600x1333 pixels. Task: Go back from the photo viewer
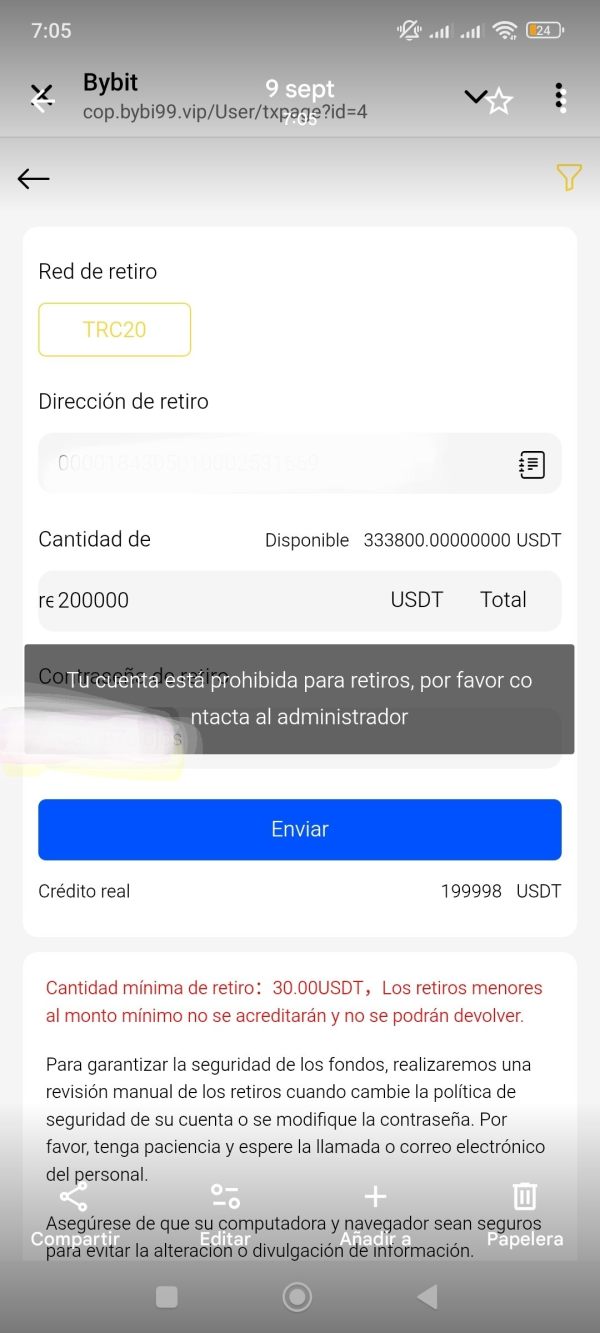pyautogui.click(x=40, y=98)
